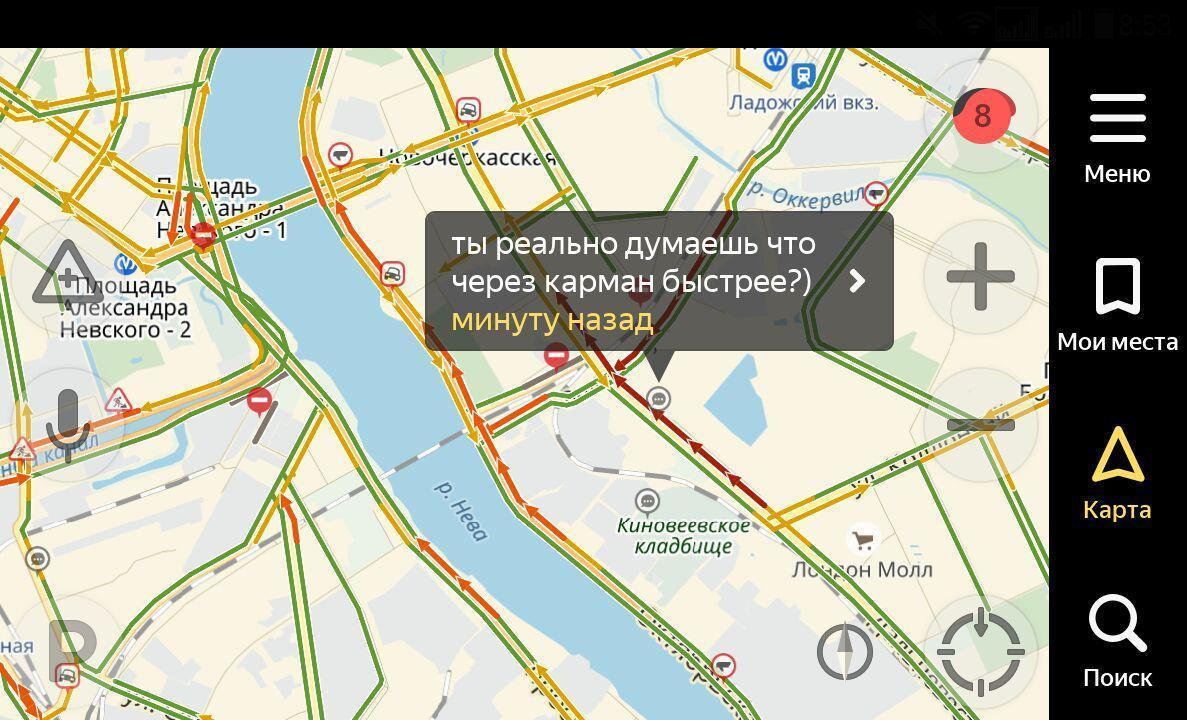Open the Лондон Молл shopping marker
The width and height of the screenshot is (1187, 720).
862,541
